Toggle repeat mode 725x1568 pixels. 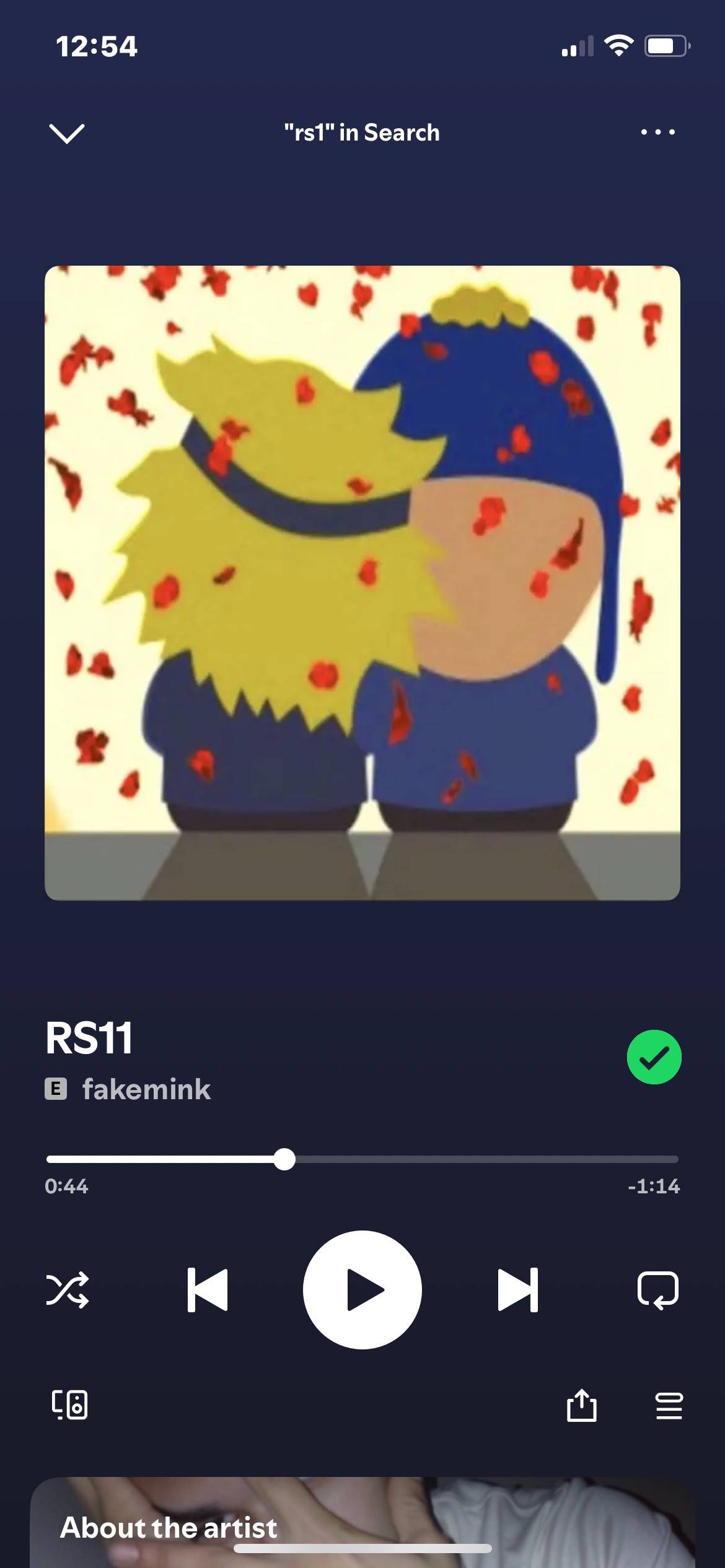(x=658, y=1290)
